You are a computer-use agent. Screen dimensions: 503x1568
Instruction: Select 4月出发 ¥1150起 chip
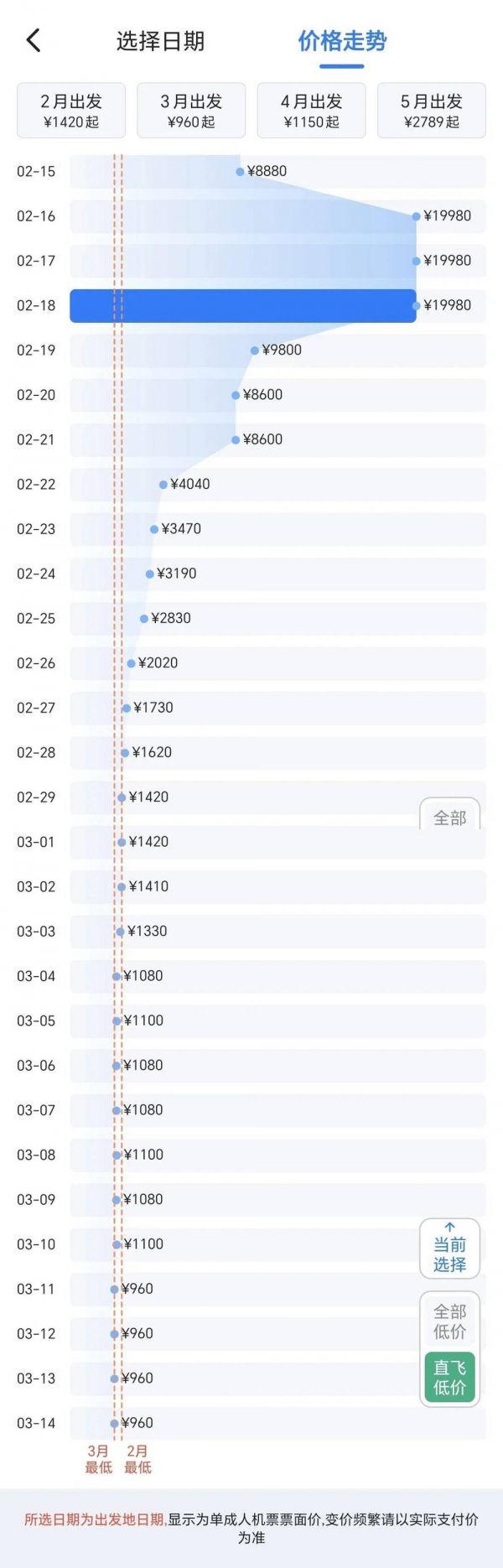[x=311, y=110]
